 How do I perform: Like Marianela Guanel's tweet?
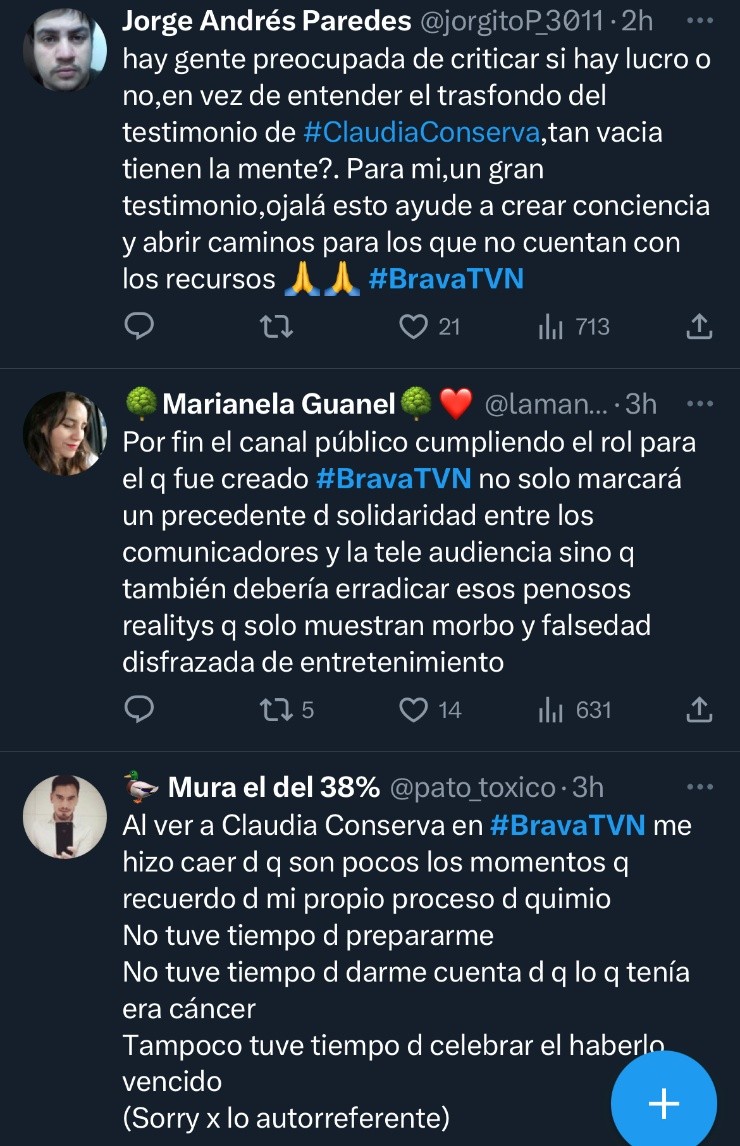pyautogui.click(x=413, y=710)
